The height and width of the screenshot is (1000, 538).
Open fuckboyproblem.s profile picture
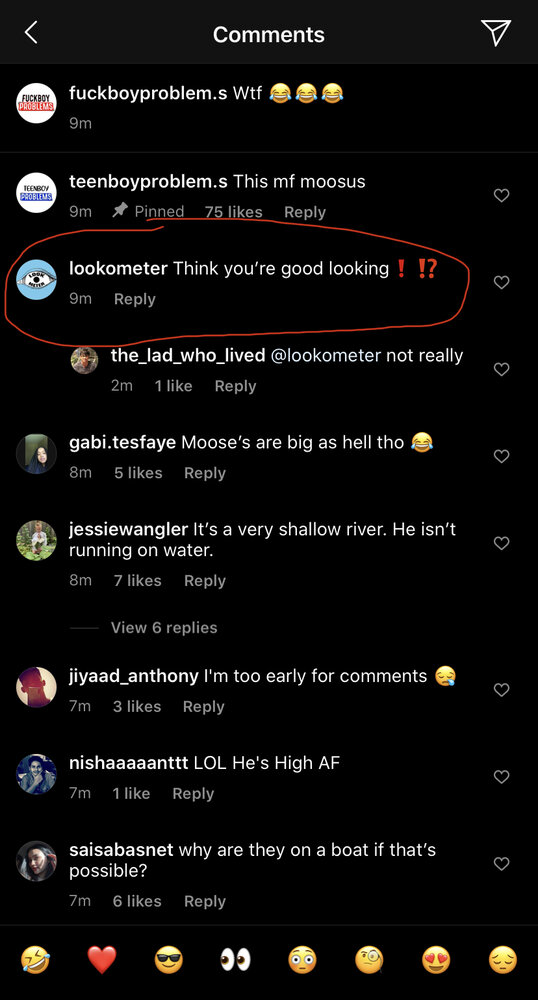(36, 103)
